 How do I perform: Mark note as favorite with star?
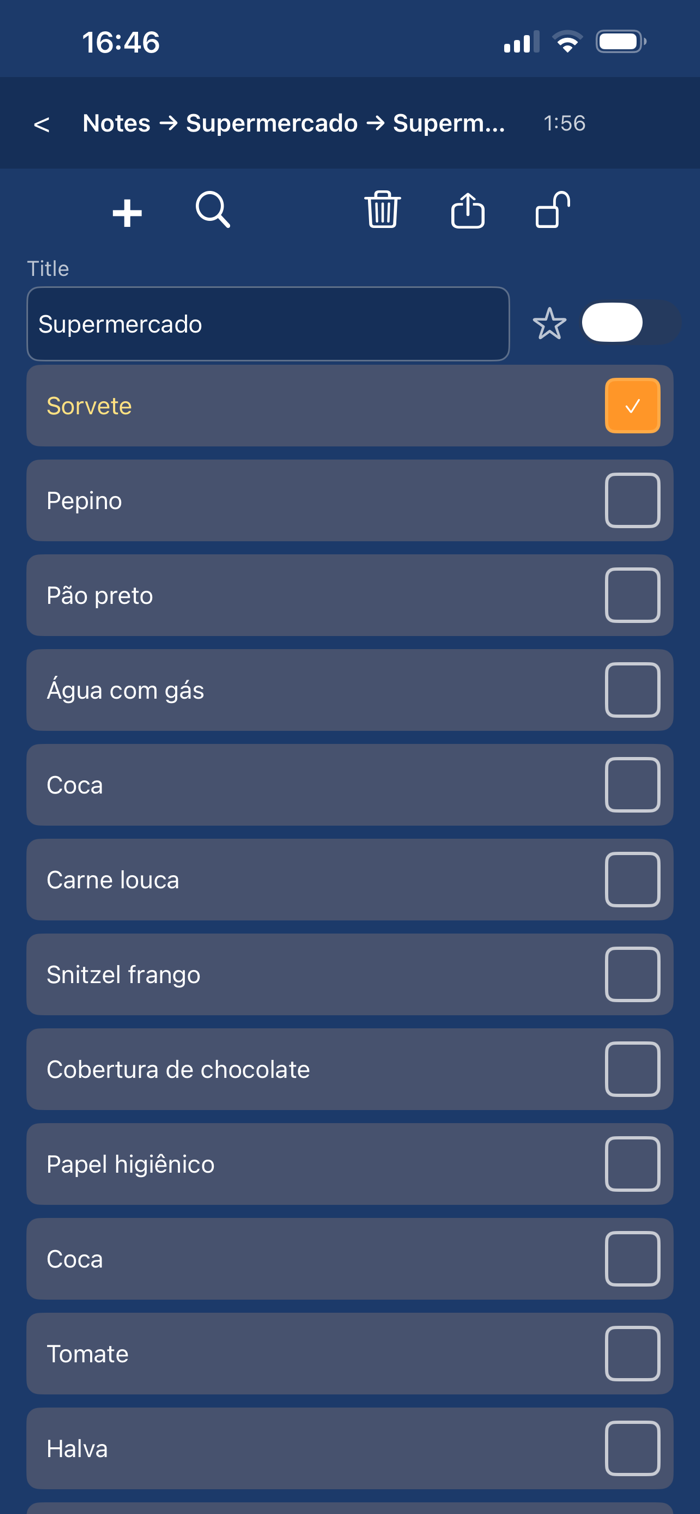point(549,324)
